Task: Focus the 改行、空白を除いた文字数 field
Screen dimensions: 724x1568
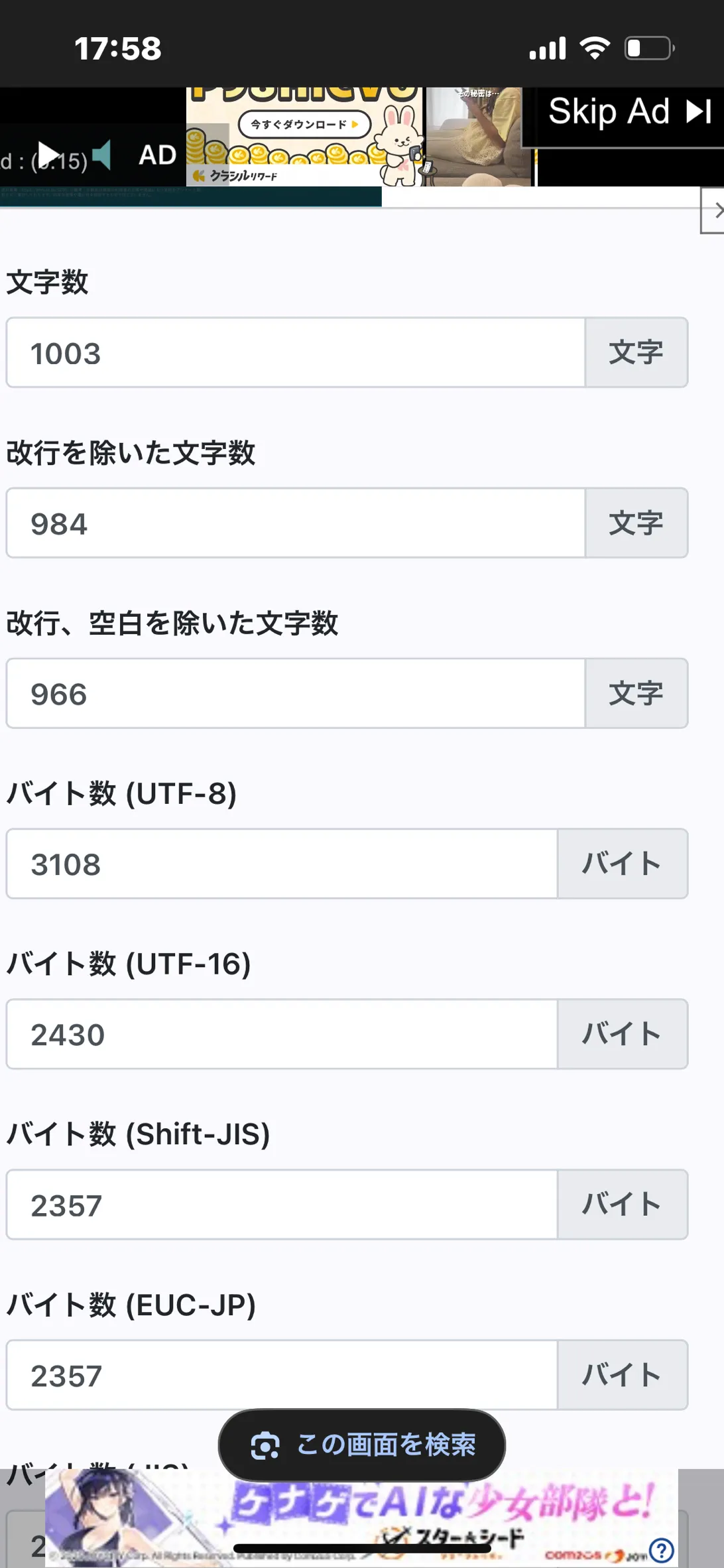Action: click(x=296, y=694)
